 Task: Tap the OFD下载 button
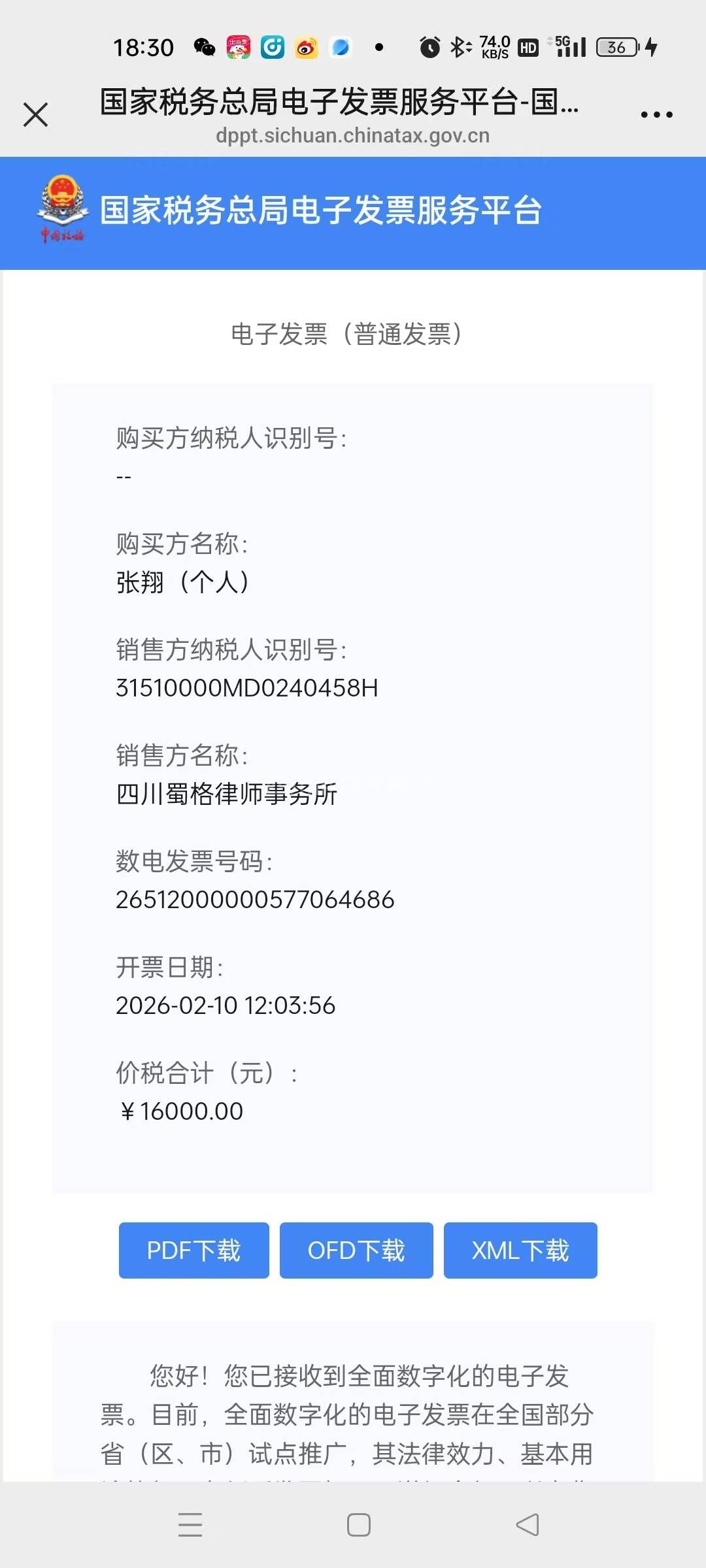(x=356, y=1250)
